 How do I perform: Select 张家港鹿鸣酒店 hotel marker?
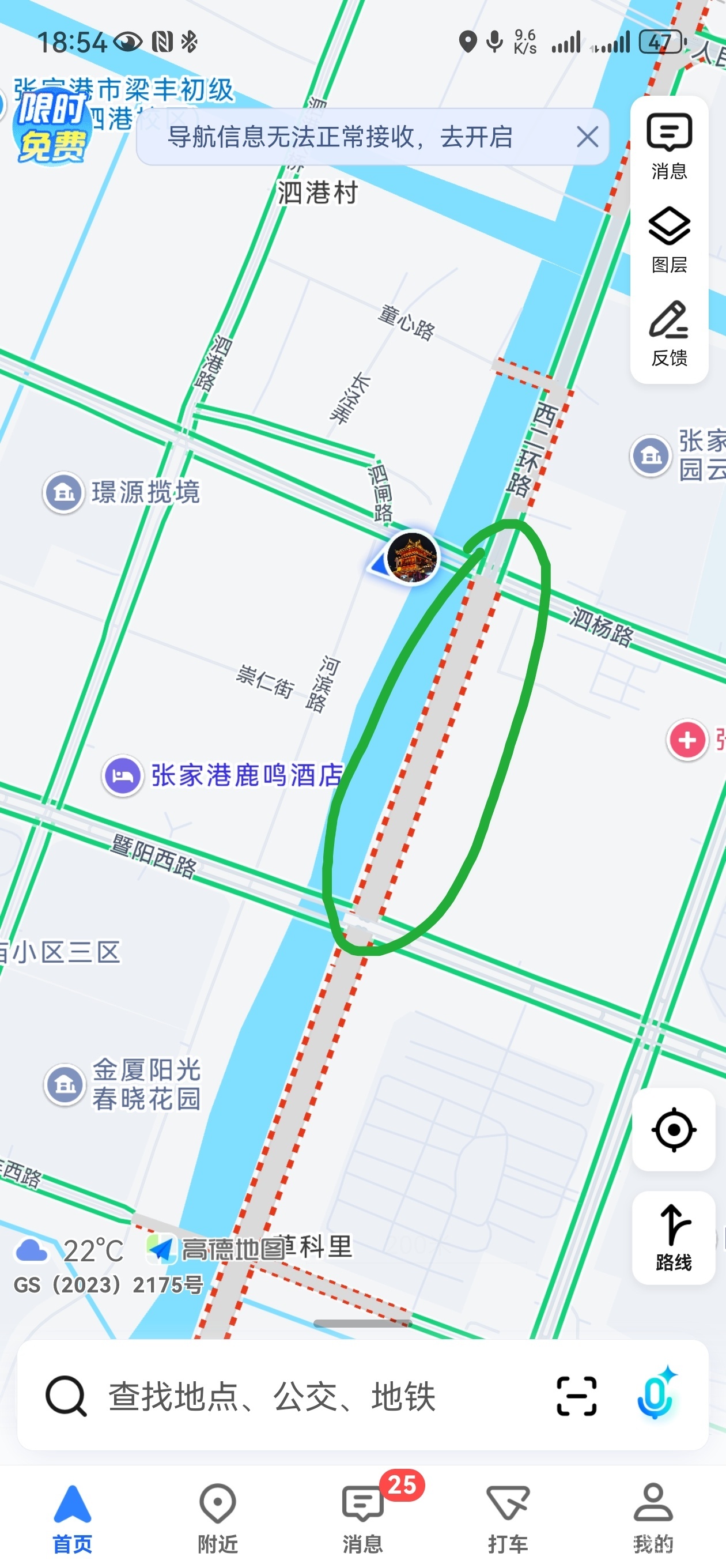(123, 776)
